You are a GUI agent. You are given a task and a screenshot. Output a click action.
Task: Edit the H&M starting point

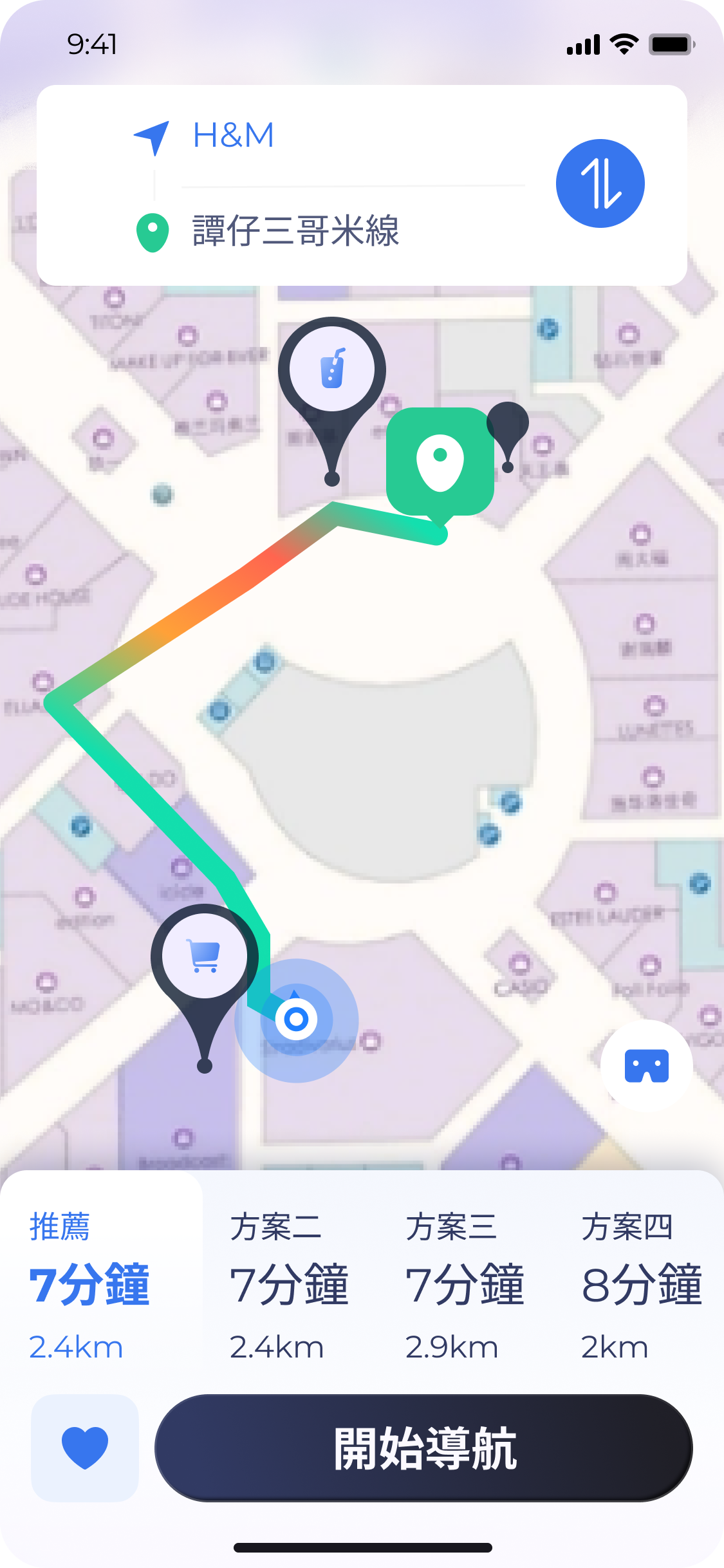(x=234, y=136)
